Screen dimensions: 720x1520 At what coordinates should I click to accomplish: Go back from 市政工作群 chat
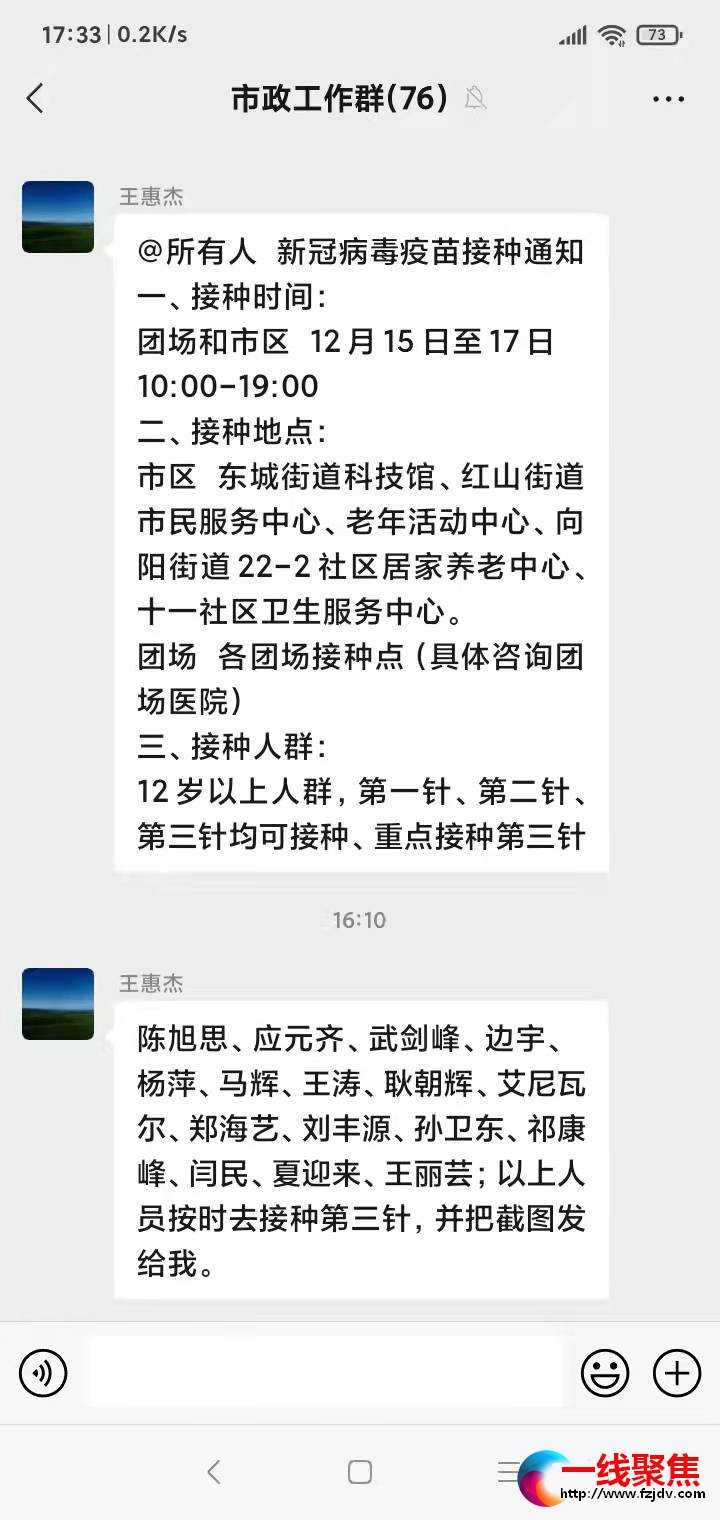coord(36,98)
